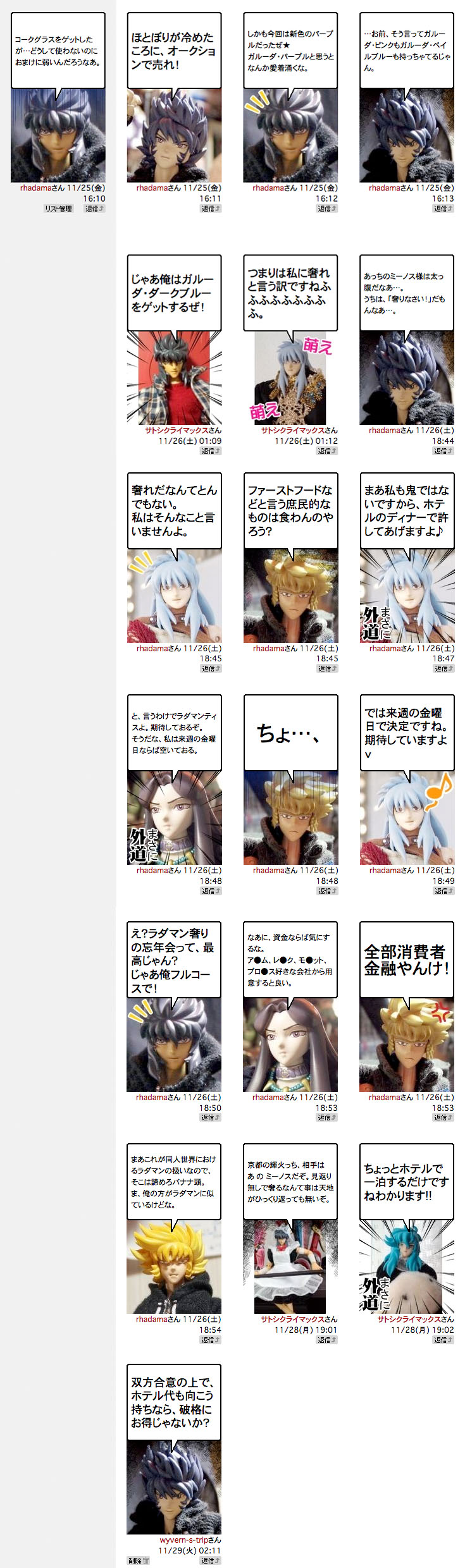The height and width of the screenshot is (1568, 465).
Task: Delete the 11/29 02:11 post with 削除
Action: (x=138, y=1561)
